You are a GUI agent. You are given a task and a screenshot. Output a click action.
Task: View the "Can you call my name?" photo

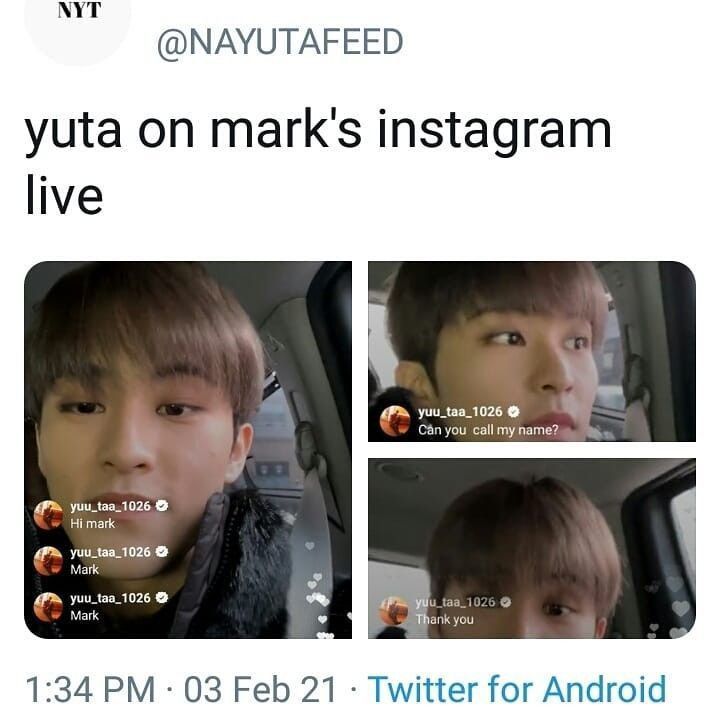tap(531, 351)
